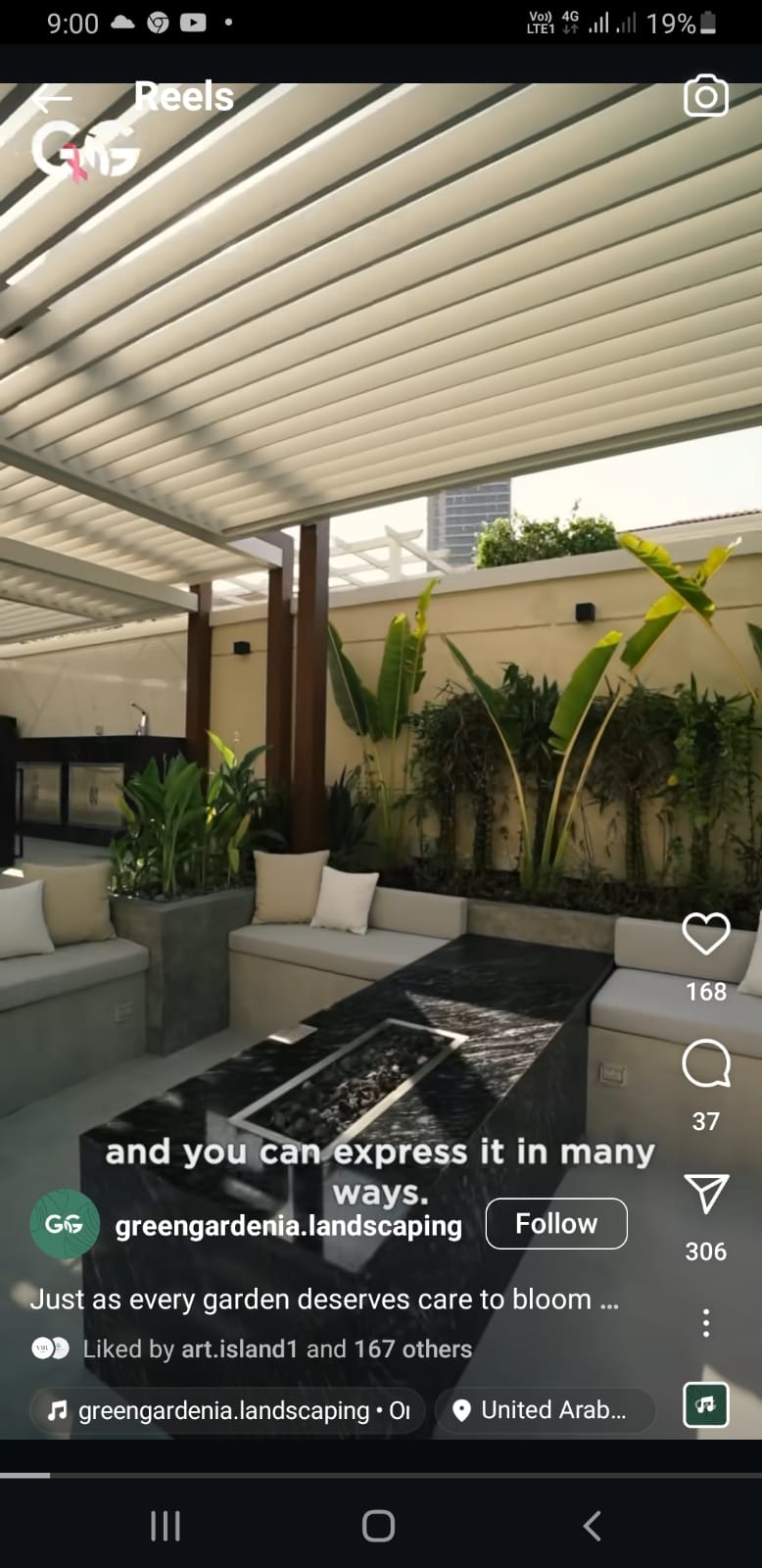Open the original audio chip
Image resolution: width=762 pixels, height=1568 pixels.
228,1411
